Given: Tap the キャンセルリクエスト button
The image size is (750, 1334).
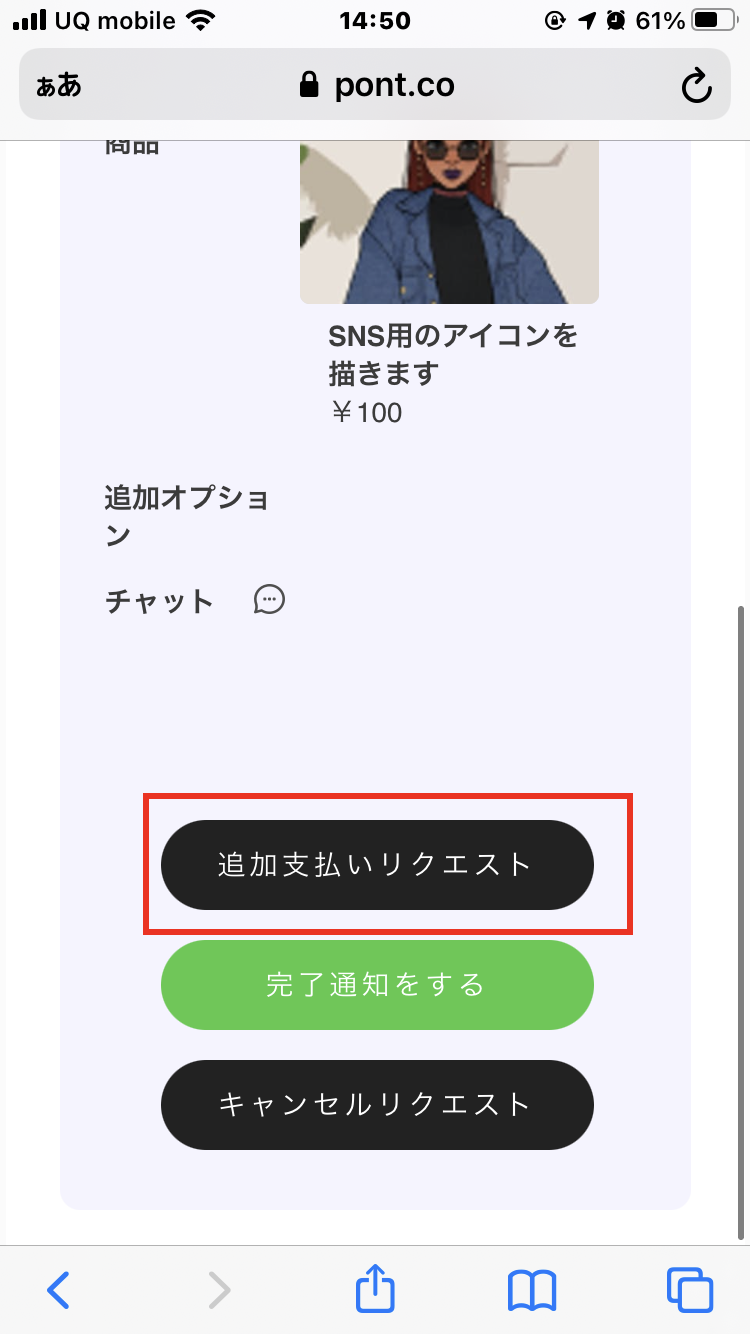Looking at the screenshot, I should pyautogui.click(x=377, y=1105).
